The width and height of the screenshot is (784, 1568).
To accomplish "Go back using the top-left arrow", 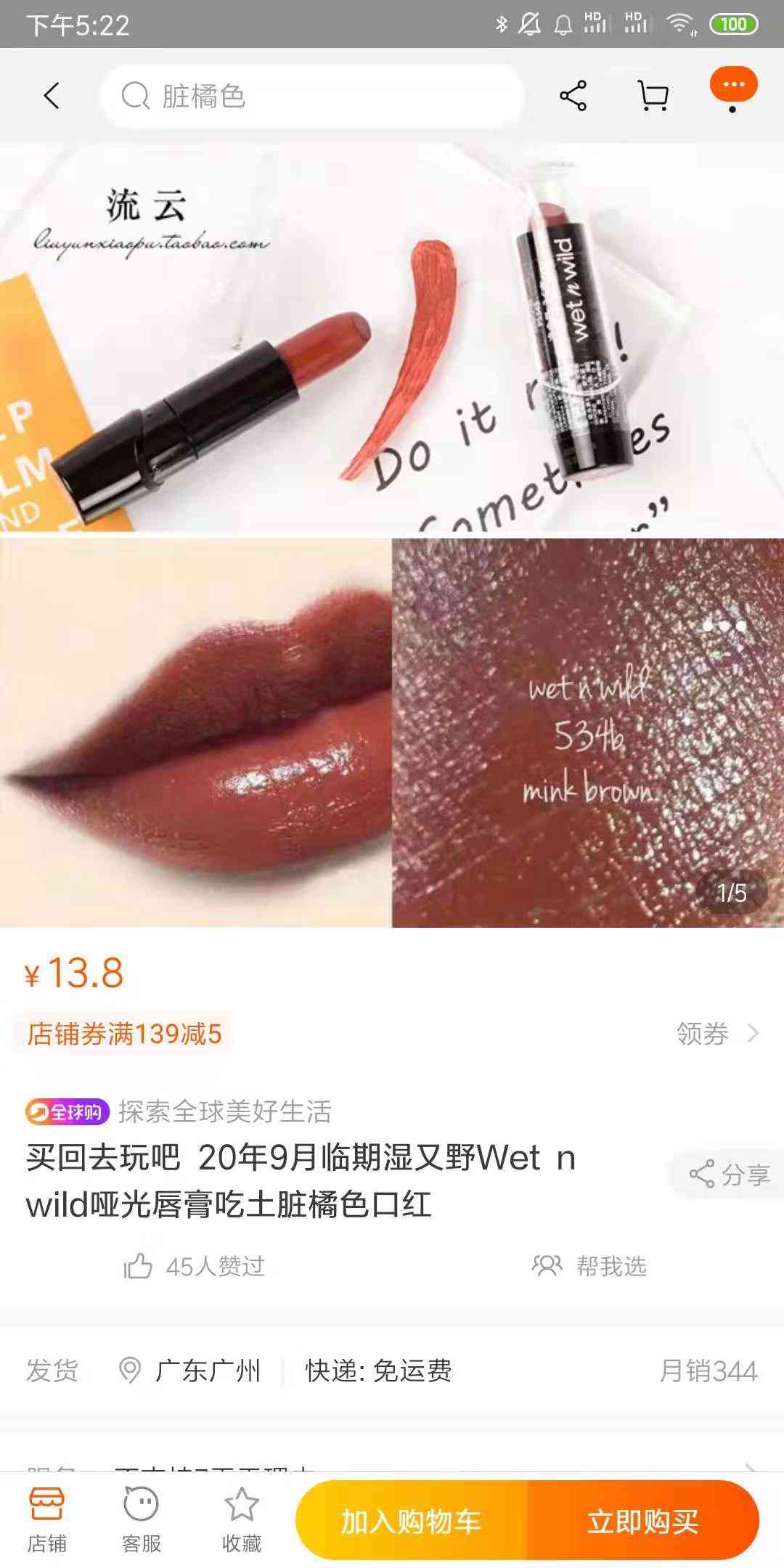I will pos(52,96).
